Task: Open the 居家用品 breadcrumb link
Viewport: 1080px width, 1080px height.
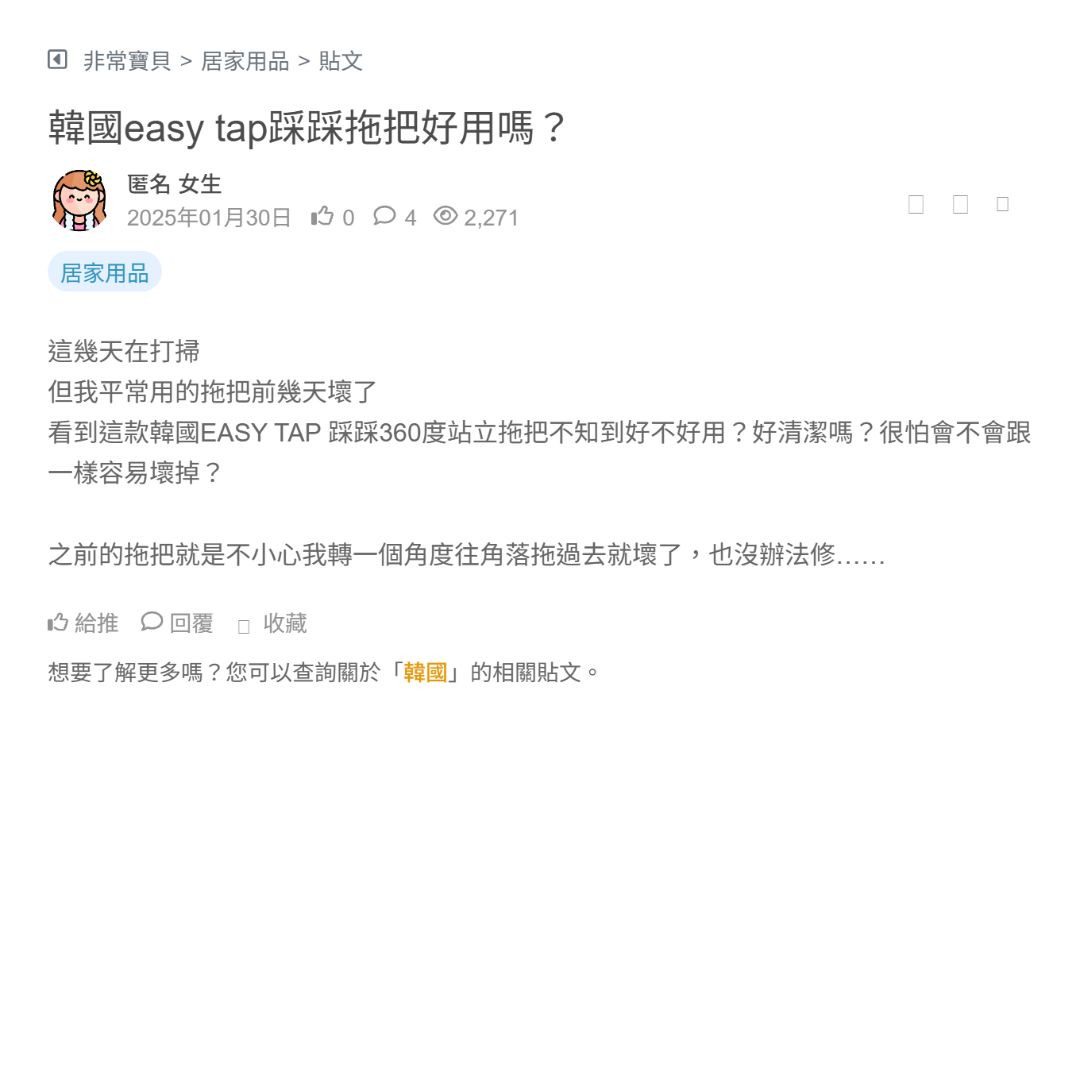Action: point(245,61)
